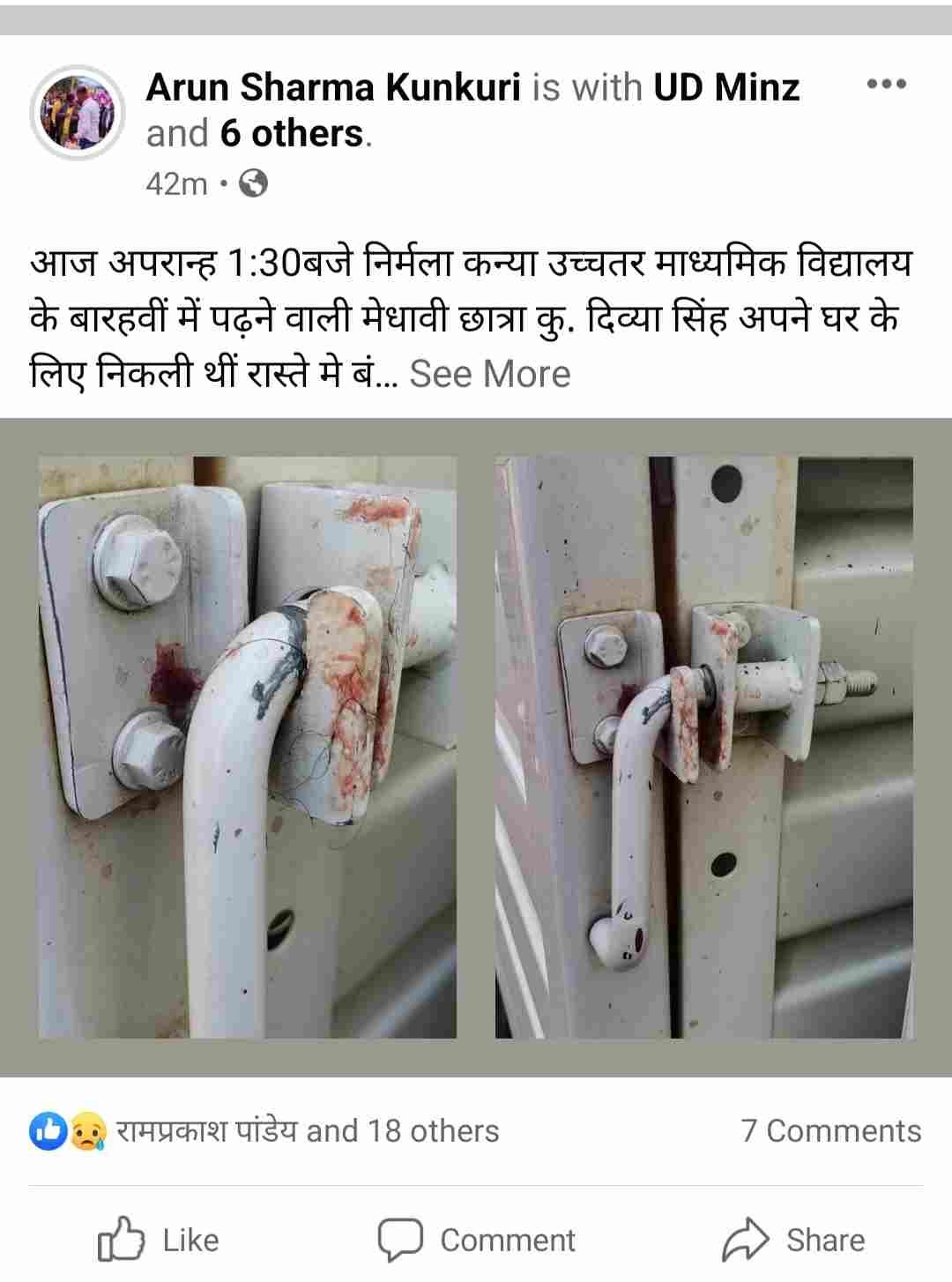Screen dimensions: 952x1282
Task: Open the 7 Comments list
Action: pos(831,1131)
